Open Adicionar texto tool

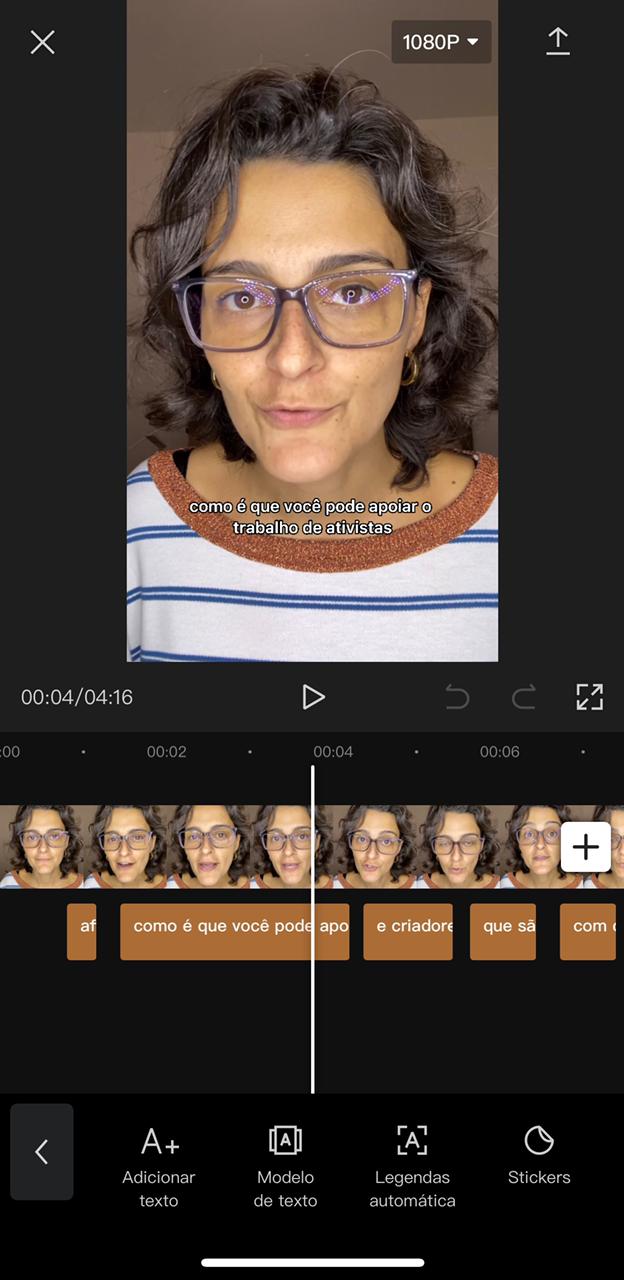(159, 1163)
